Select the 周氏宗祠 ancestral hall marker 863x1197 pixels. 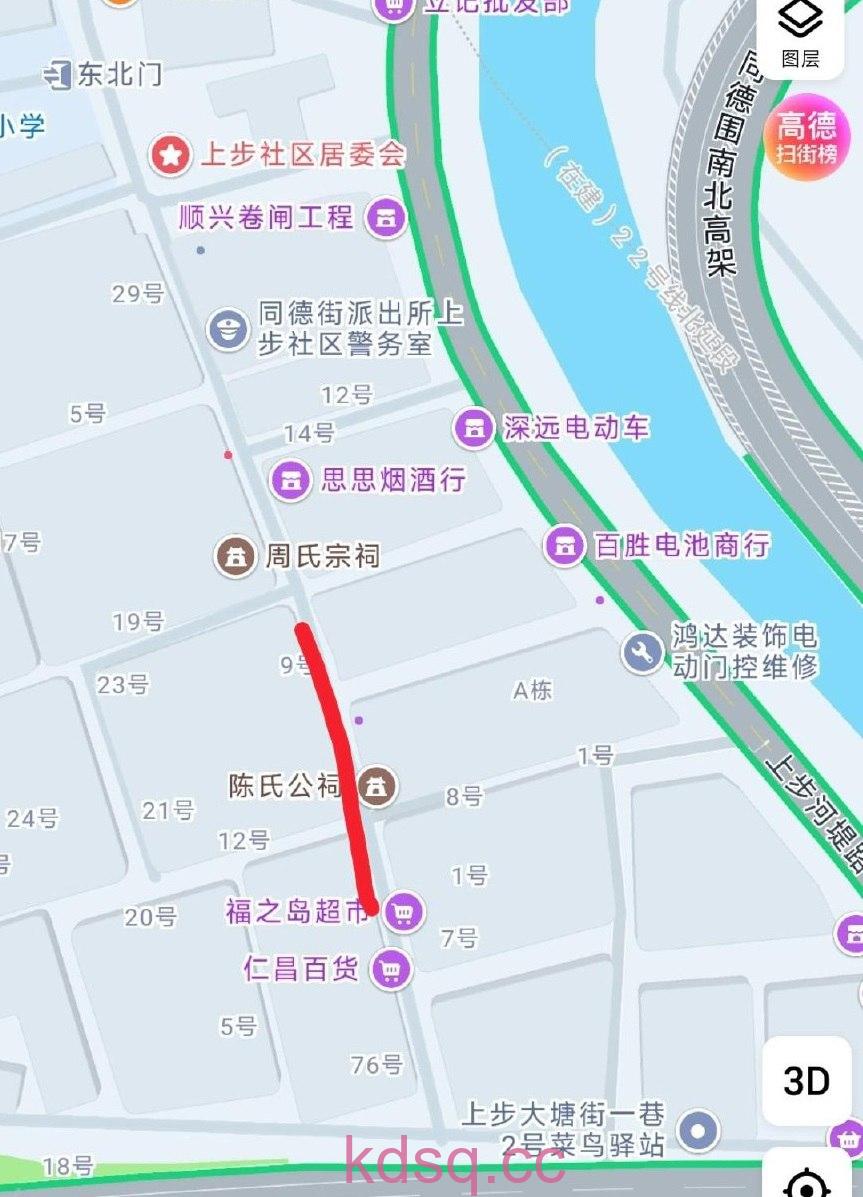click(x=234, y=556)
